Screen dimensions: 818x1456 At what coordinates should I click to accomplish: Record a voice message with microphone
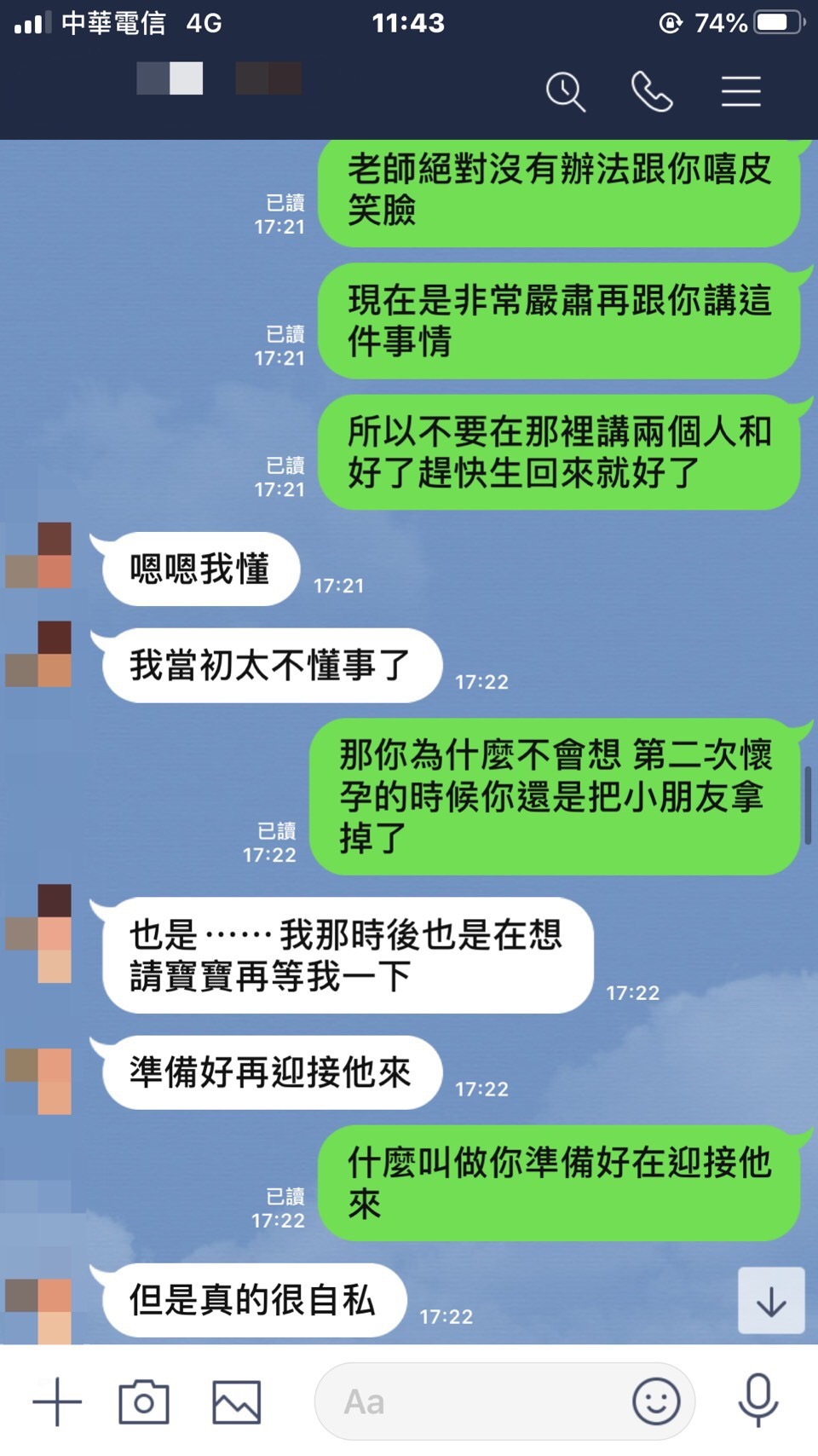tap(758, 1401)
